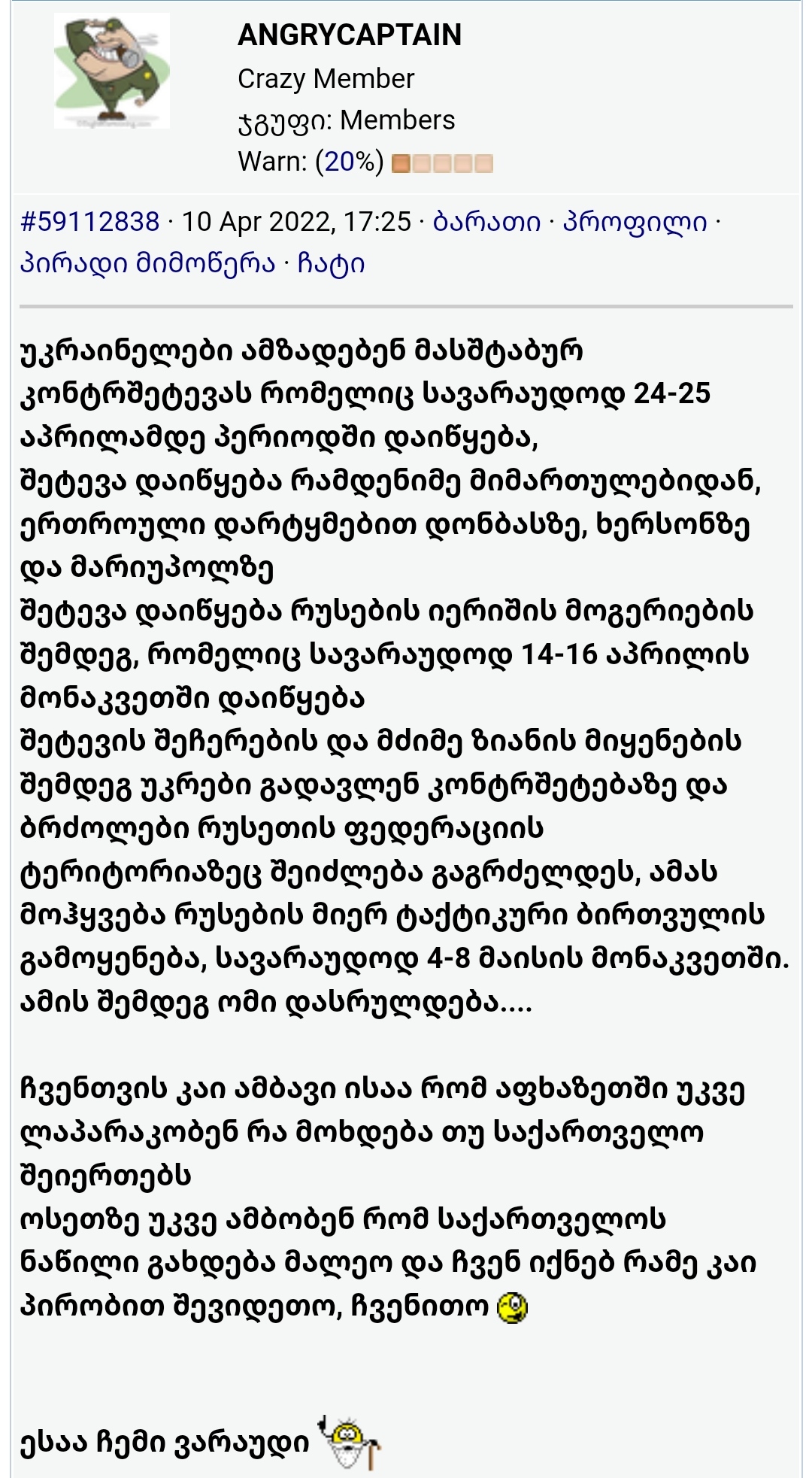Screen dimensions: 812x1478
Task: Open the ჩატი chat link
Action: [331, 263]
